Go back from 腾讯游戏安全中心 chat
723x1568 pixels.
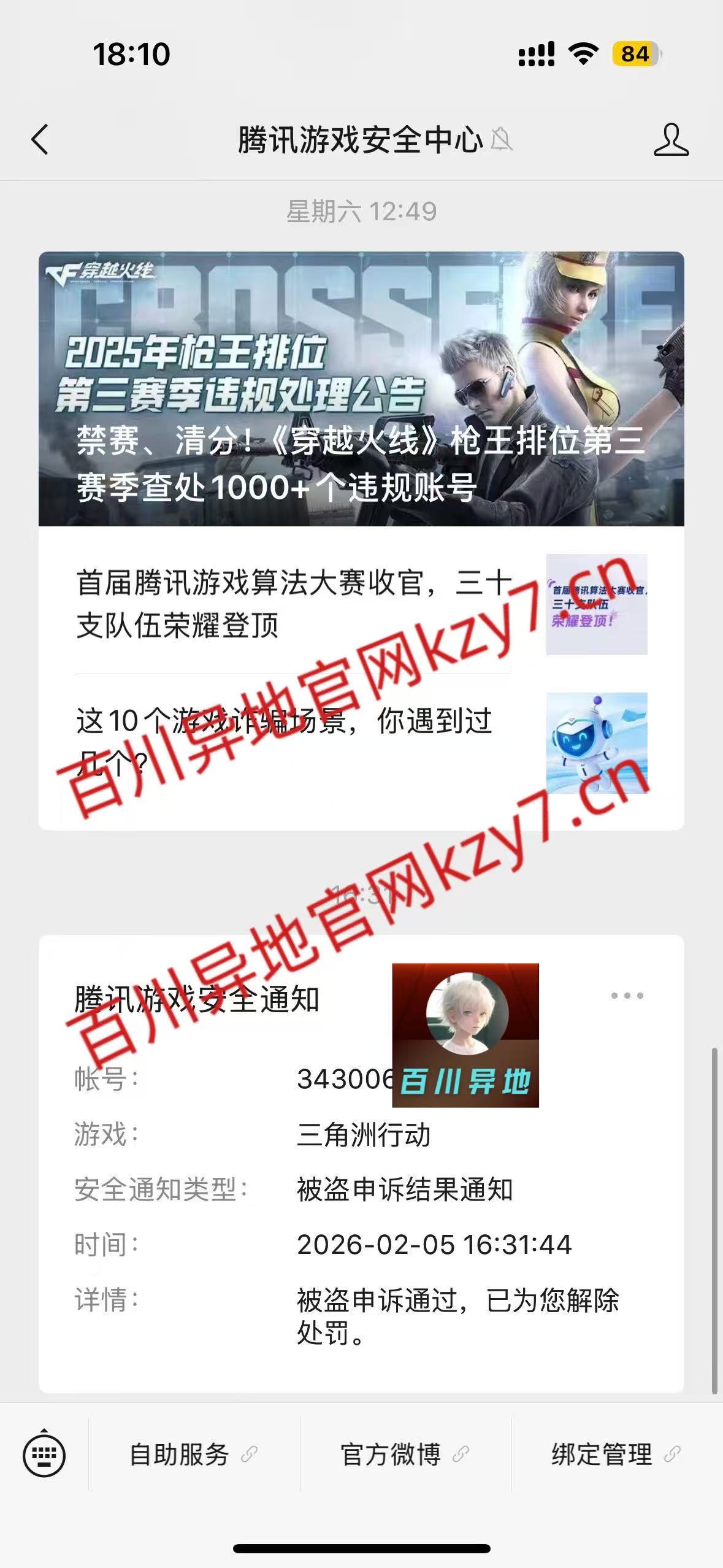(x=40, y=139)
